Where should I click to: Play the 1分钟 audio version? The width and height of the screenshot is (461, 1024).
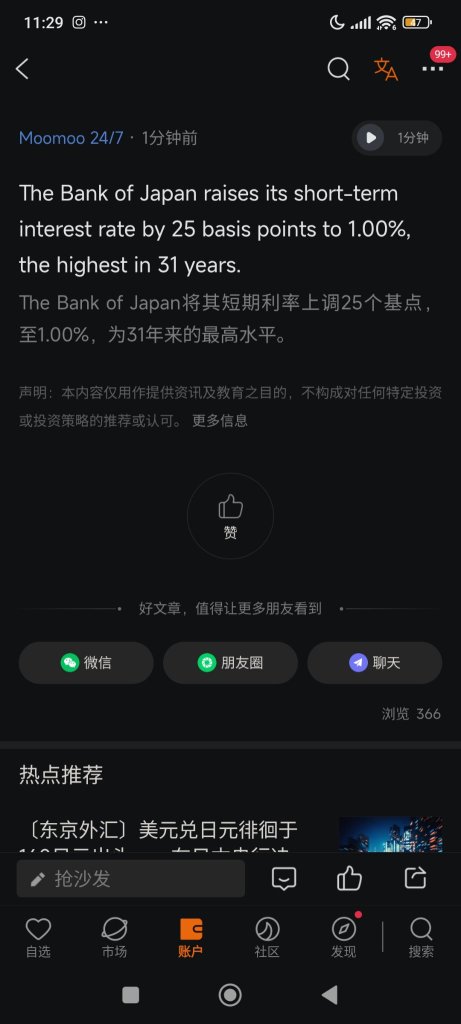coord(397,138)
